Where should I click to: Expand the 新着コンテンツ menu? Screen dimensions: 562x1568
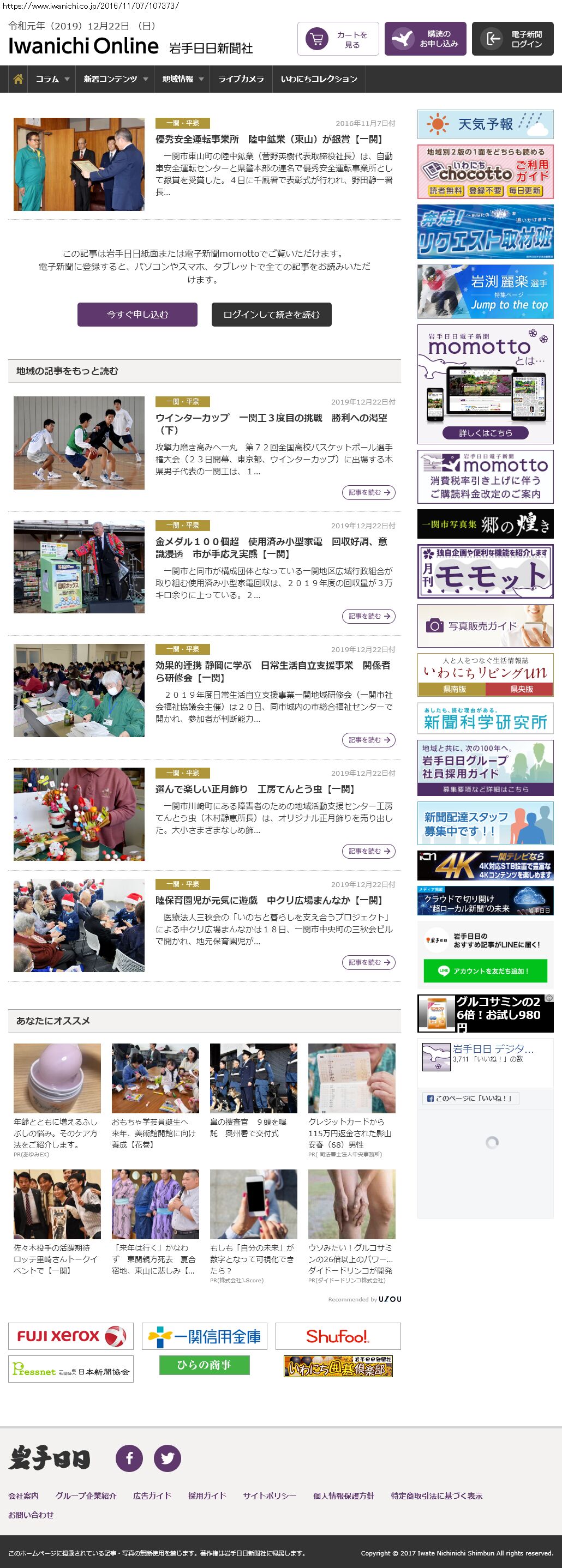[x=115, y=79]
